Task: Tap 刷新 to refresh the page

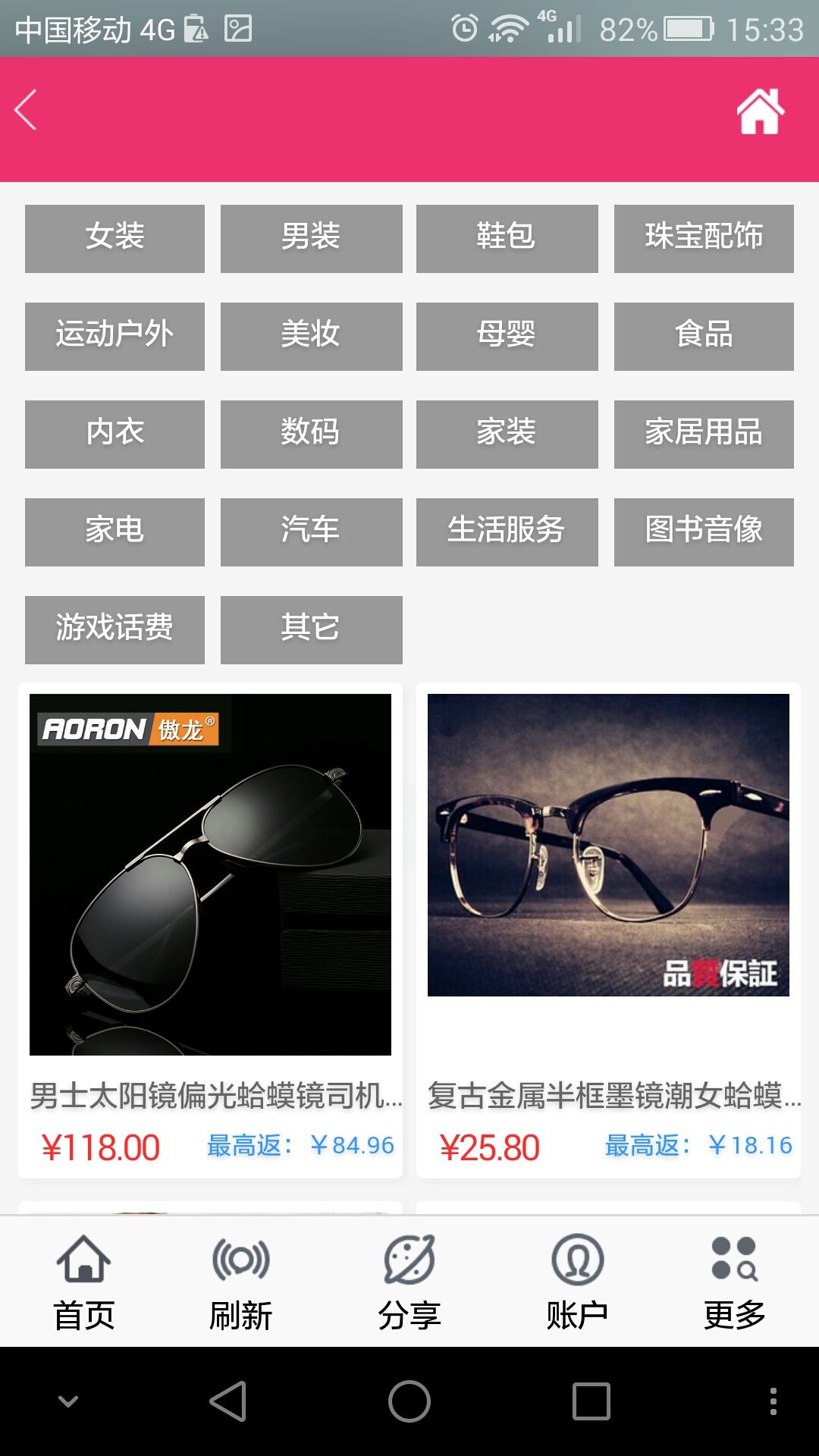Action: pos(240,1282)
